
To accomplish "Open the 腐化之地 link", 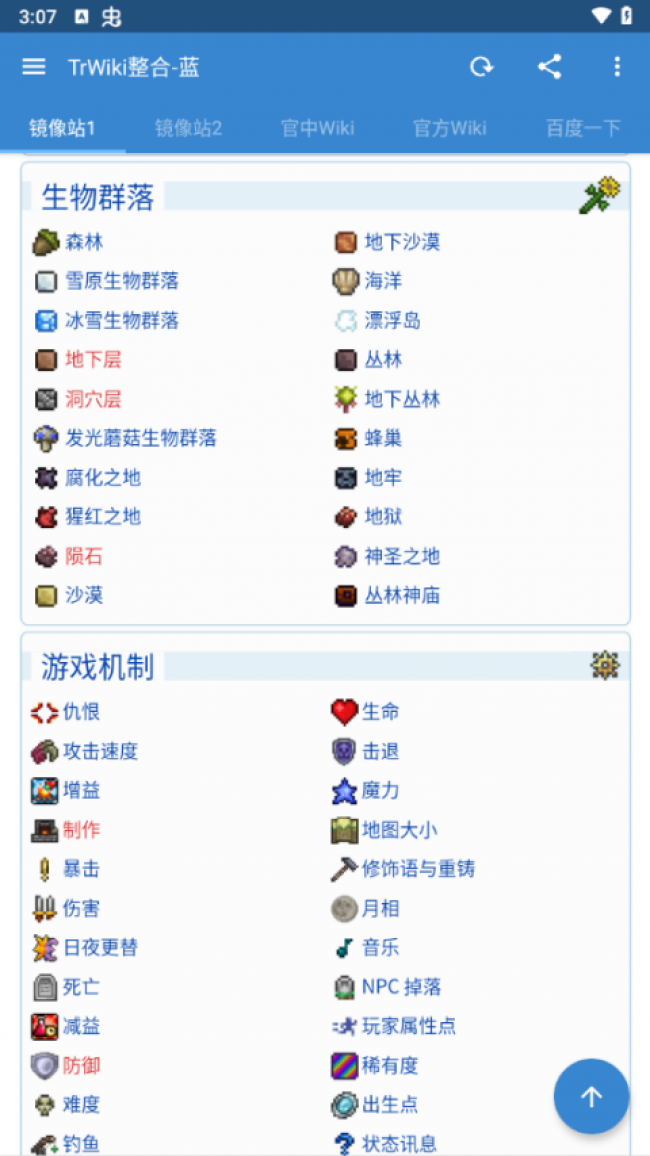I will pyautogui.click(x=102, y=478).
